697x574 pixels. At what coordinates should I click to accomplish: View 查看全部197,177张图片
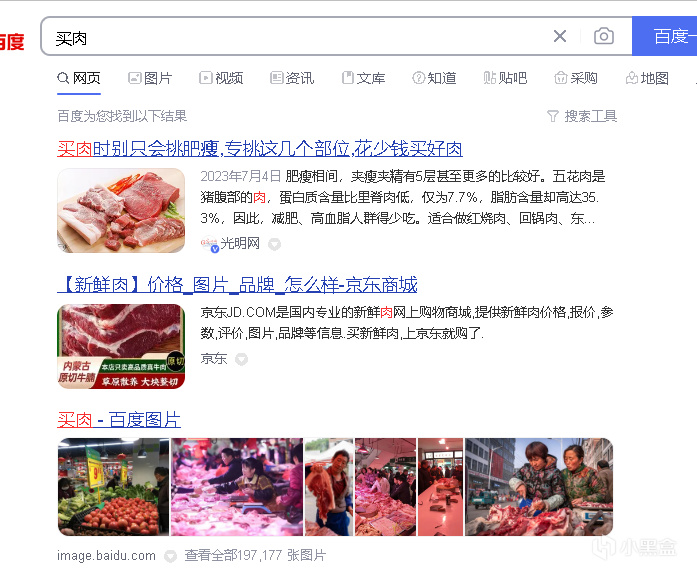[x=255, y=556]
